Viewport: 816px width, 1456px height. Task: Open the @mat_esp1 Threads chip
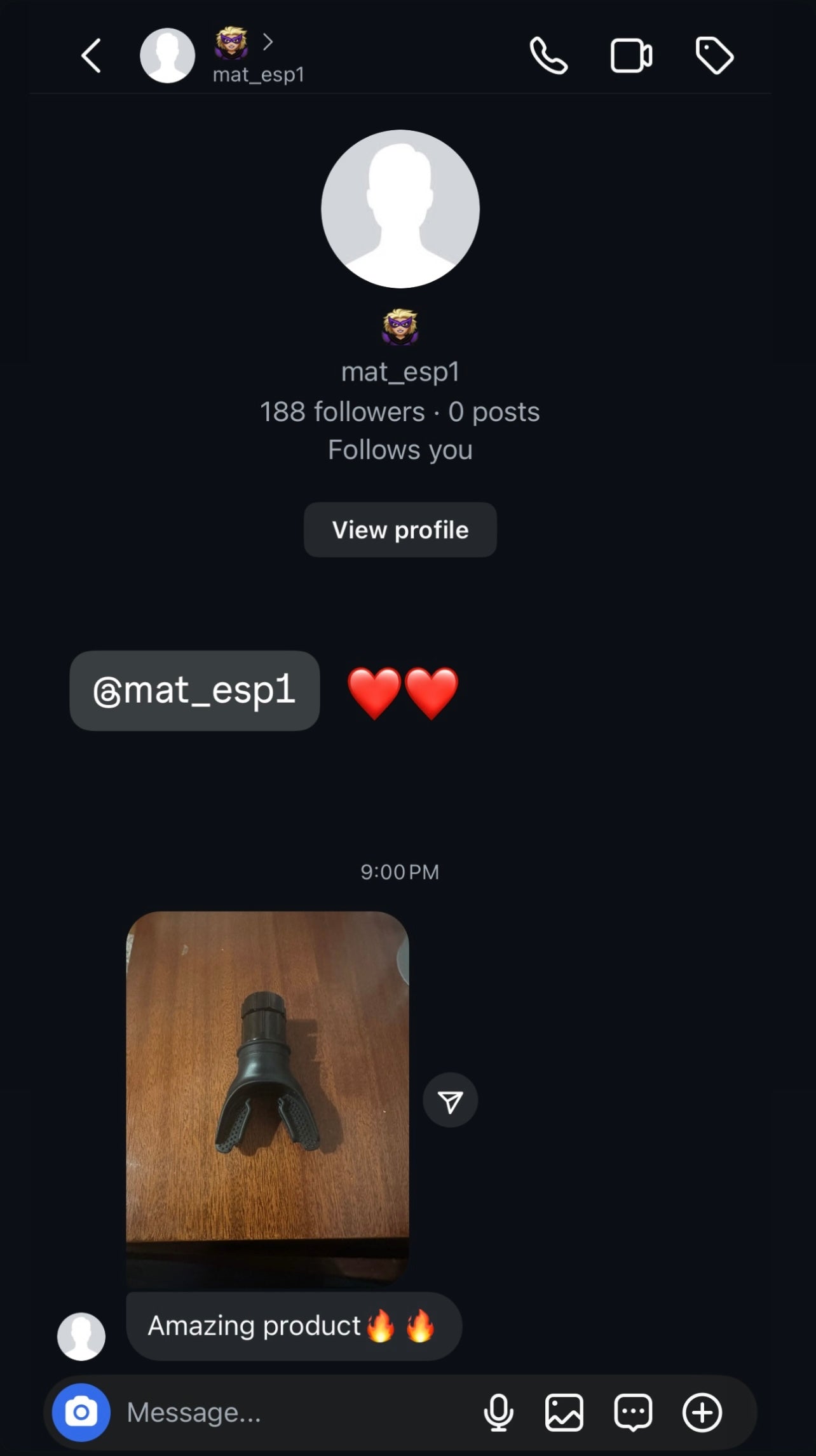click(x=194, y=691)
